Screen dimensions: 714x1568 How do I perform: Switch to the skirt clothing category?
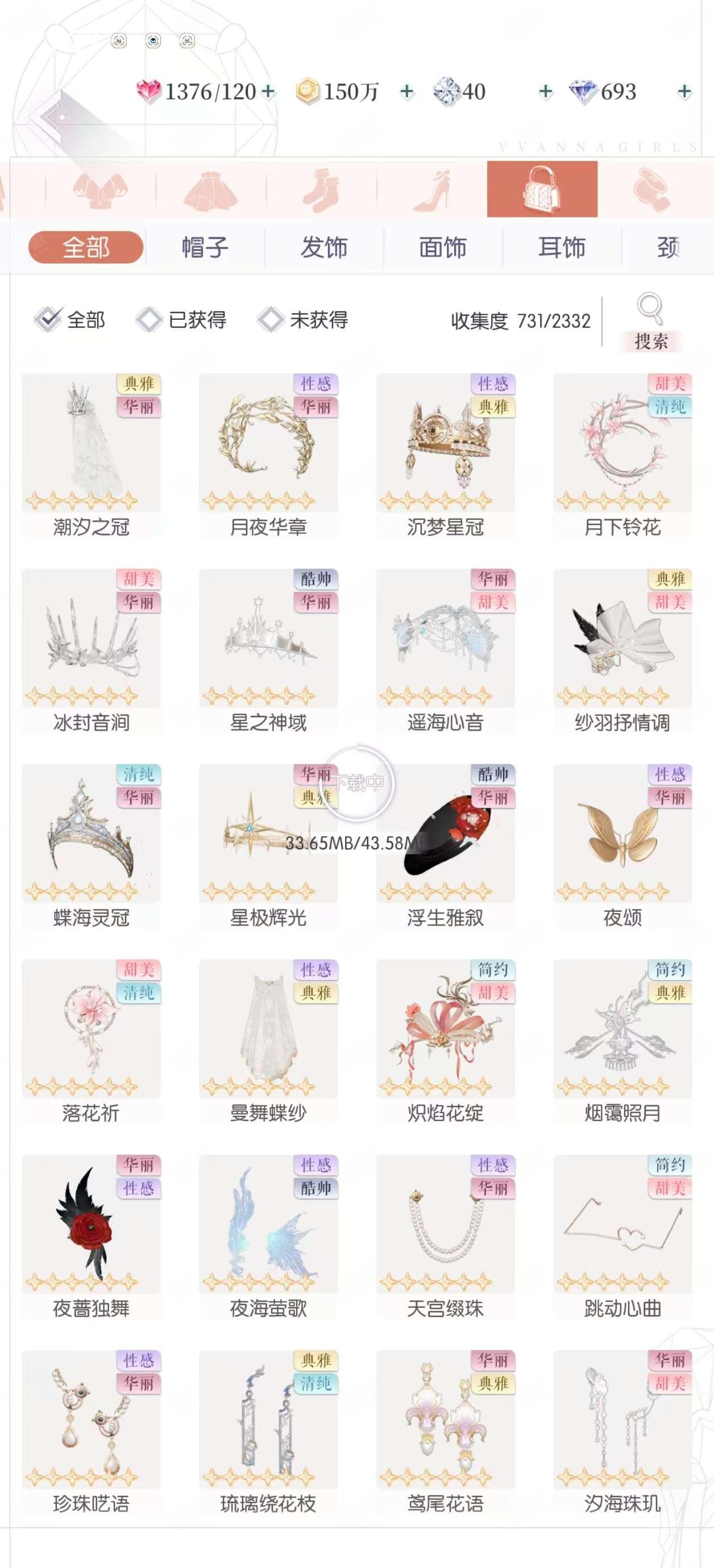[211, 189]
